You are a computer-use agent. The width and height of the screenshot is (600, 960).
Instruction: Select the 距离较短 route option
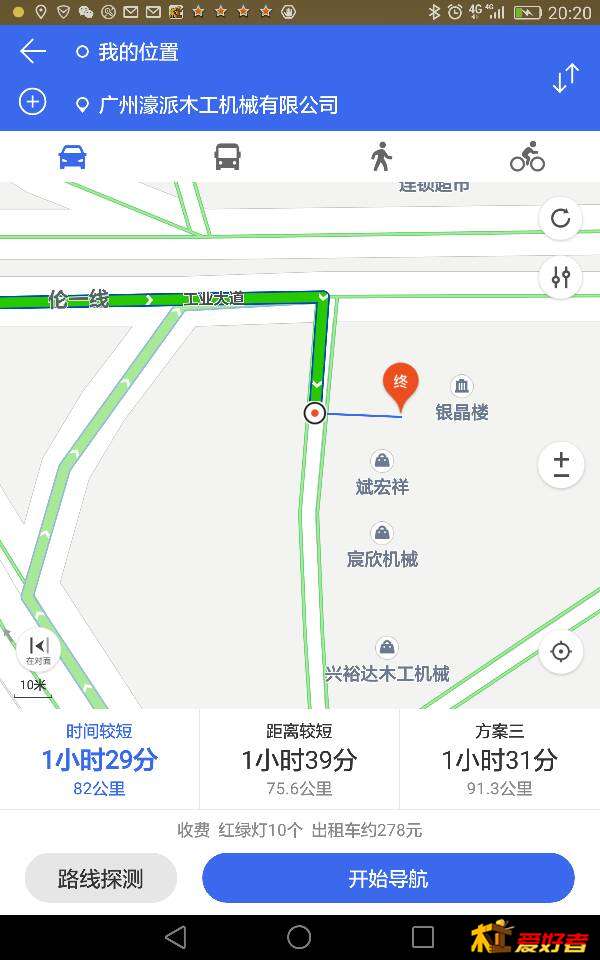pyautogui.click(x=299, y=759)
